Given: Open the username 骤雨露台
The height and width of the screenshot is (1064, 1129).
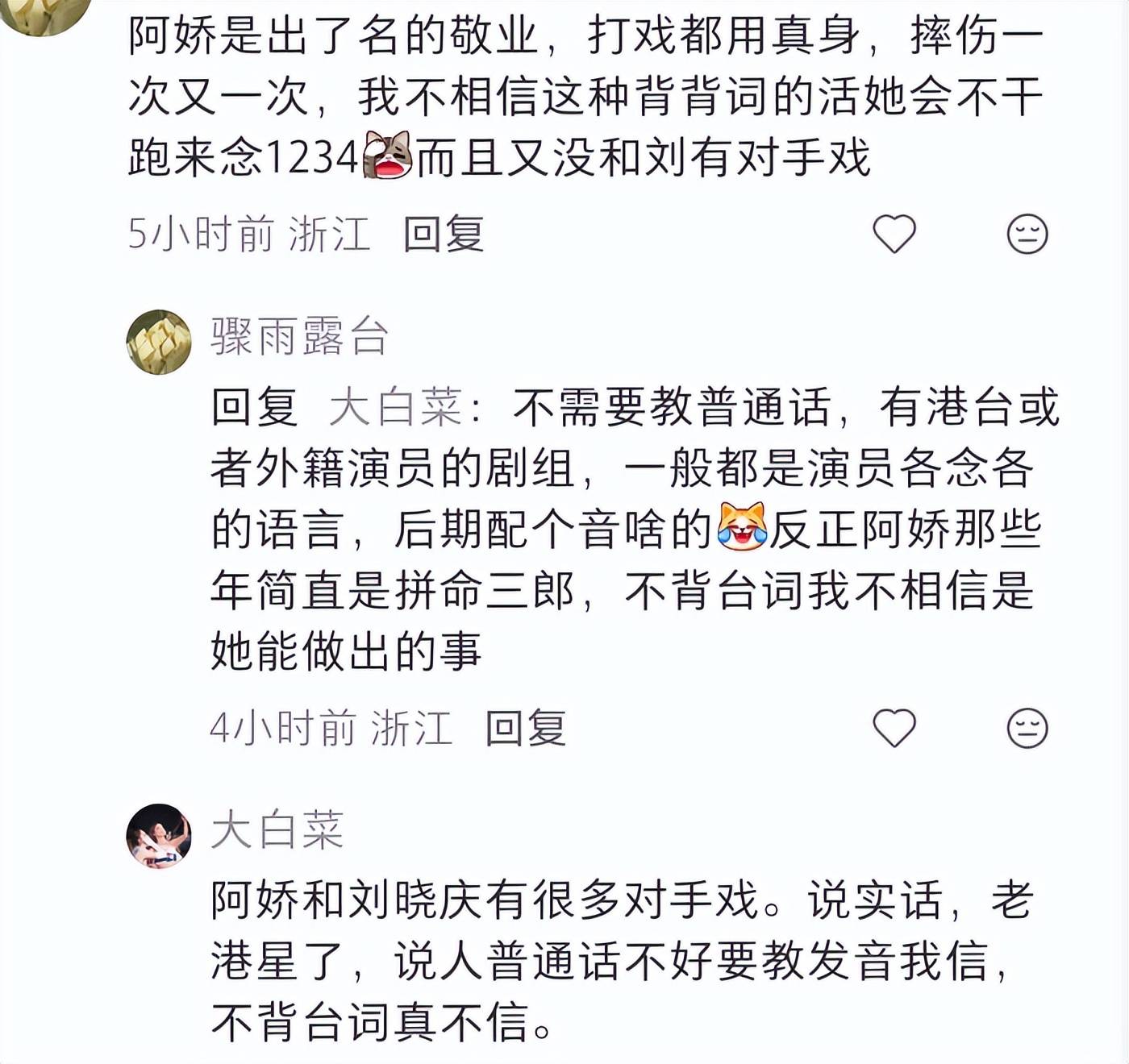Looking at the screenshot, I should point(300,336).
